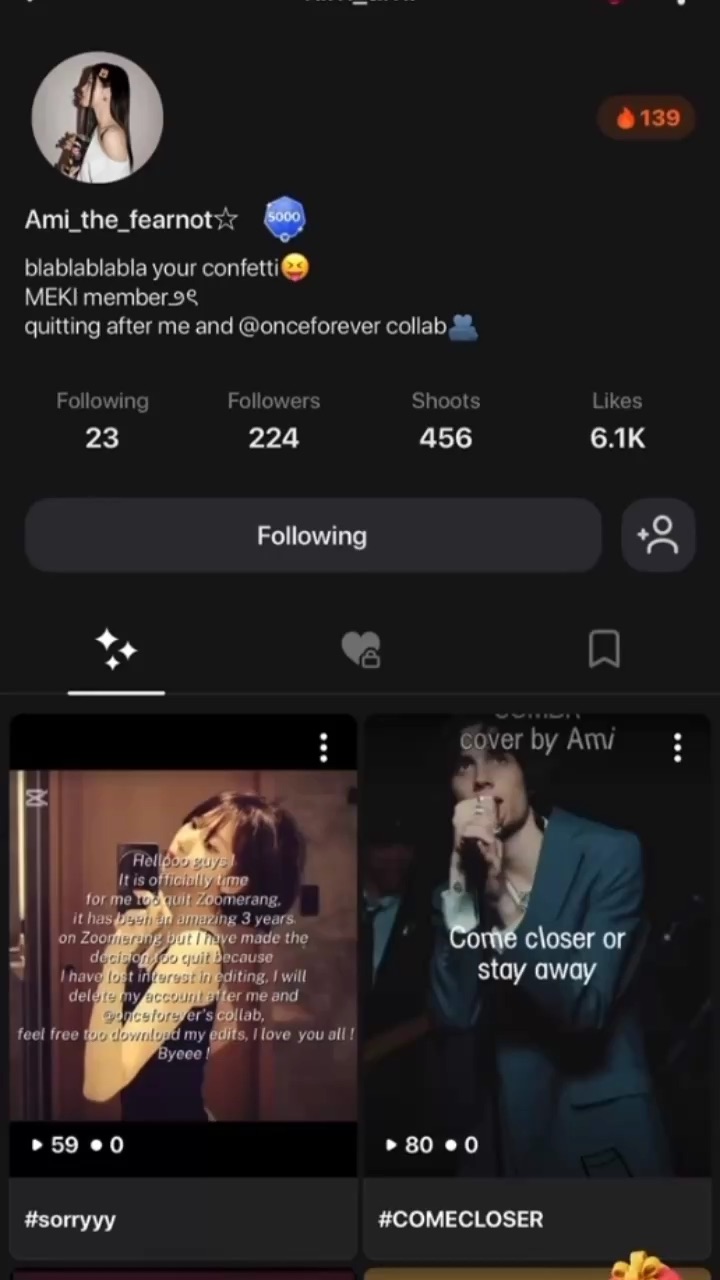Screen dimensions: 720x1280
Task: Open the #sorryyy video tile
Action: 183,945
